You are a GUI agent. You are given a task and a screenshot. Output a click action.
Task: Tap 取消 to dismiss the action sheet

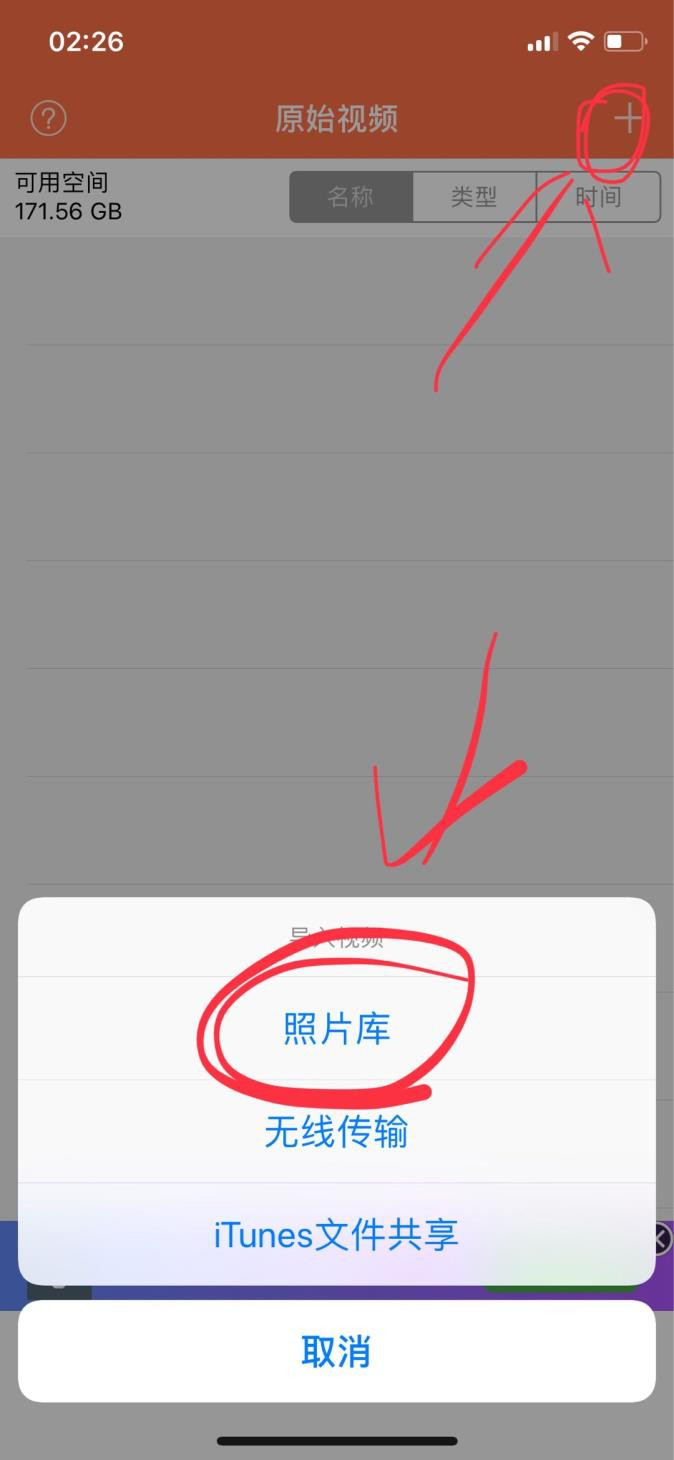pyautogui.click(x=336, y=1351)
